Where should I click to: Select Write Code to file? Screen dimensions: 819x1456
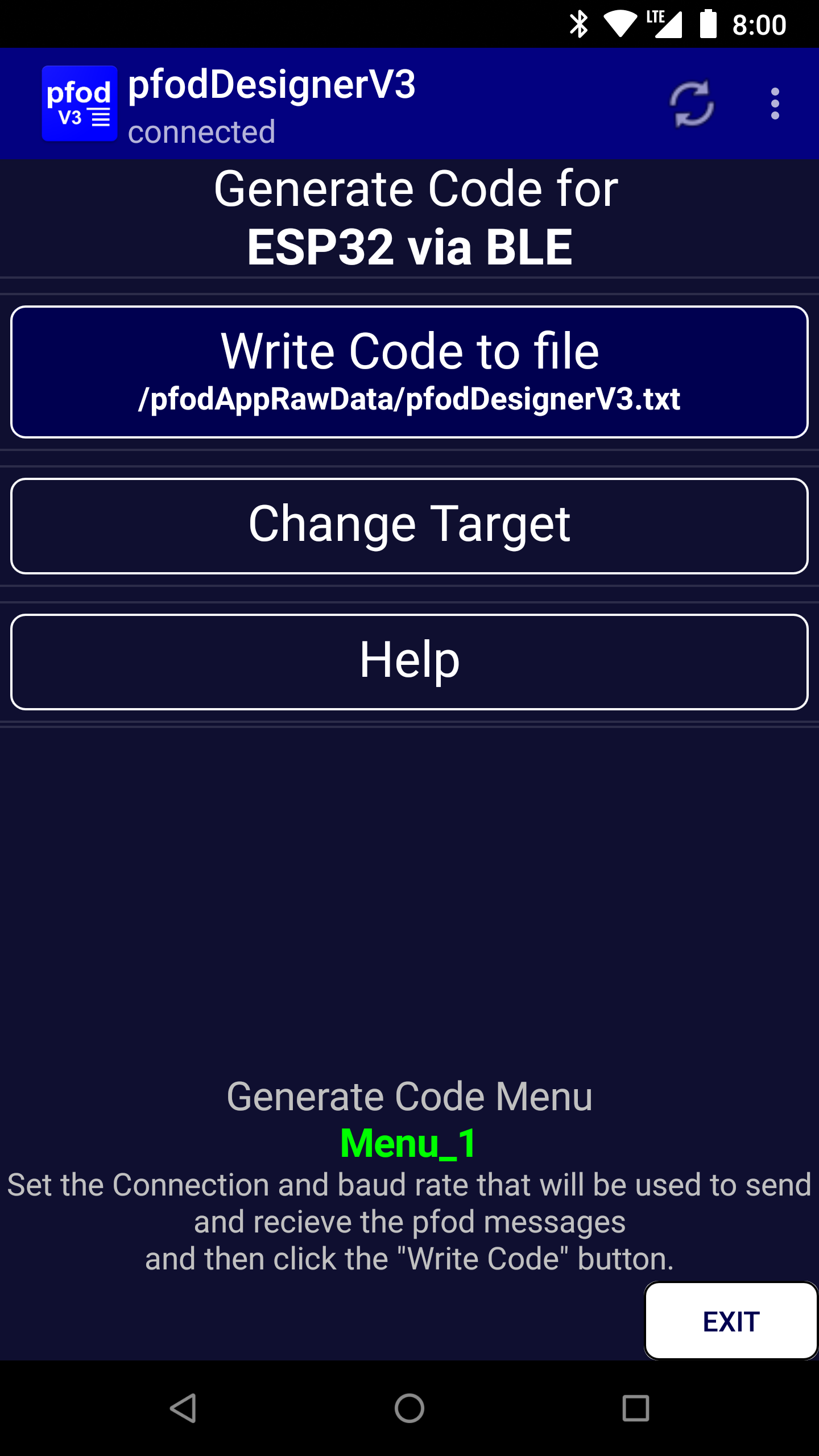[x=409, y=372]
